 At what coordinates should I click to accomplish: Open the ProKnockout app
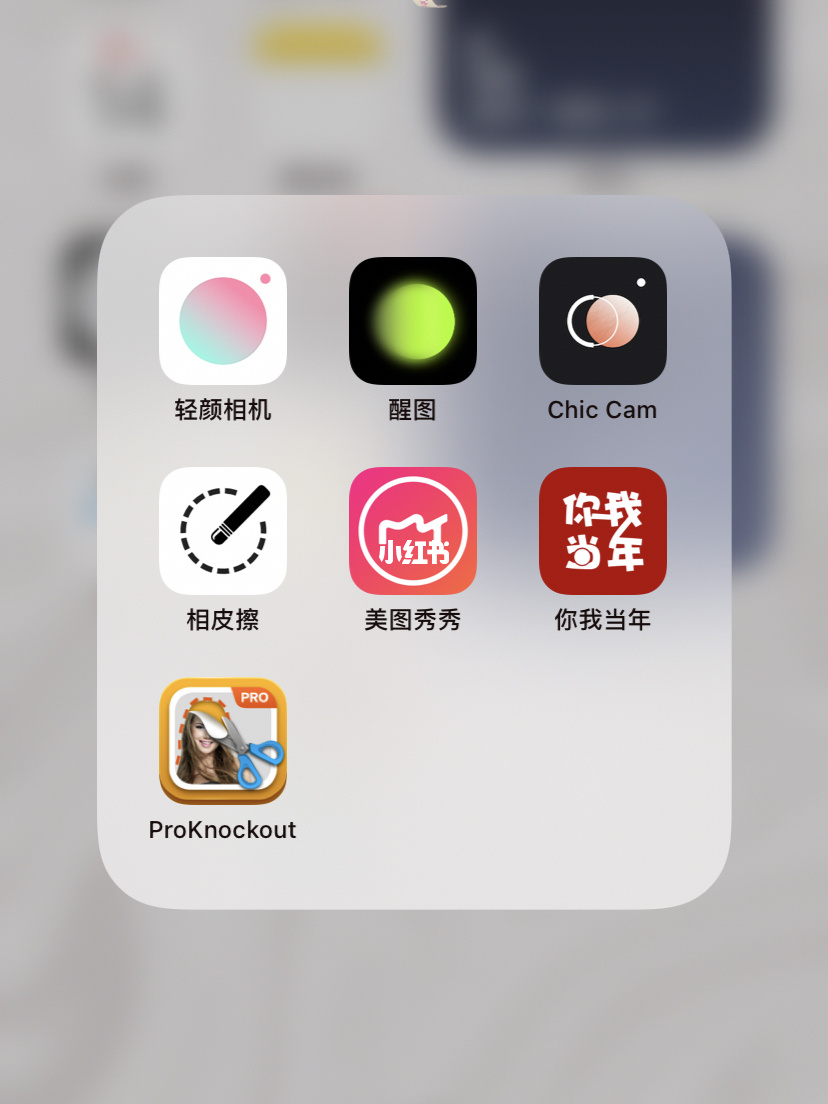(223, 741)
